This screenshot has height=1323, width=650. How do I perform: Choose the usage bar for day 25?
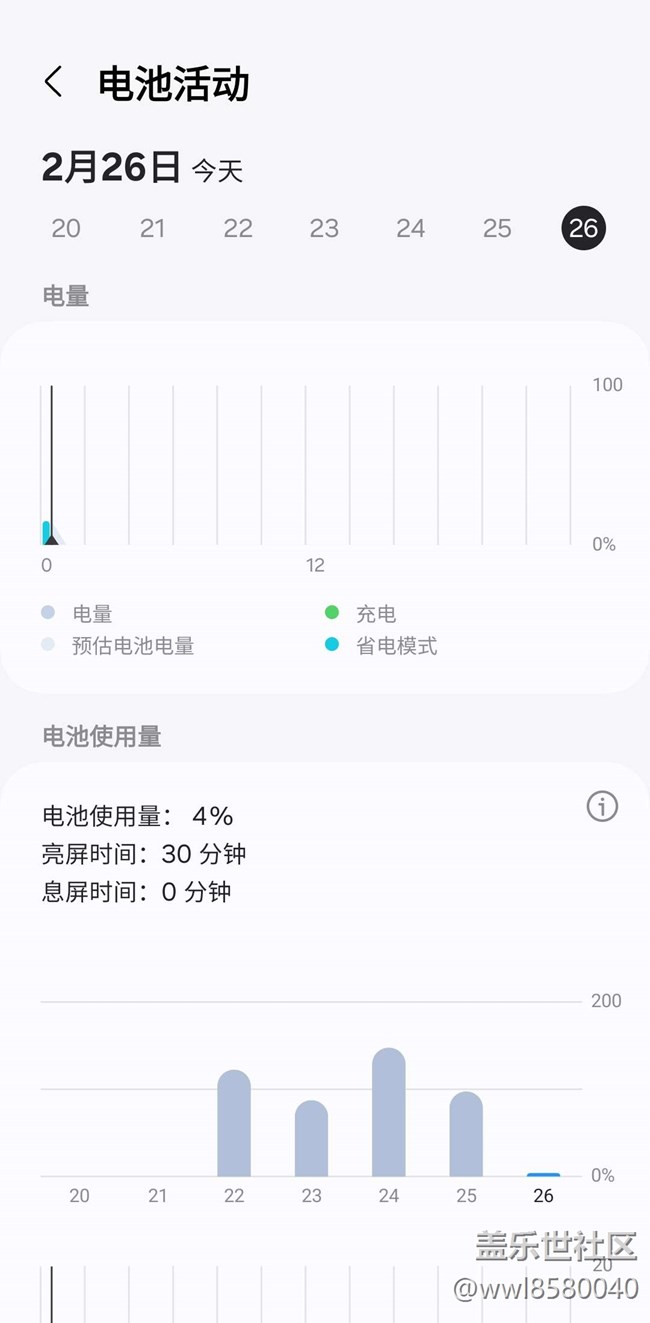(466, 1135)
